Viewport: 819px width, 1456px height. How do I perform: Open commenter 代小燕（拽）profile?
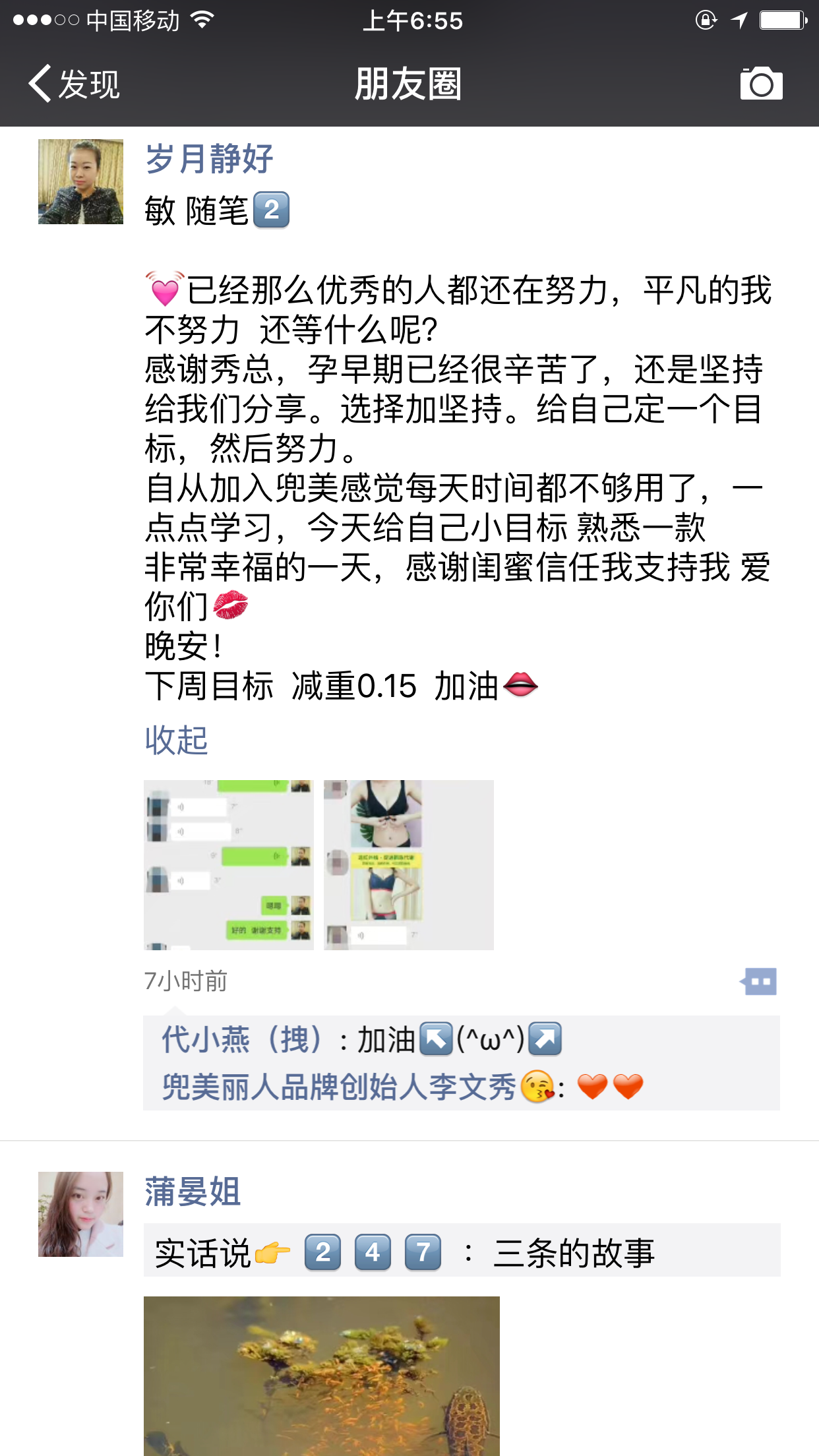[242, 1040]
